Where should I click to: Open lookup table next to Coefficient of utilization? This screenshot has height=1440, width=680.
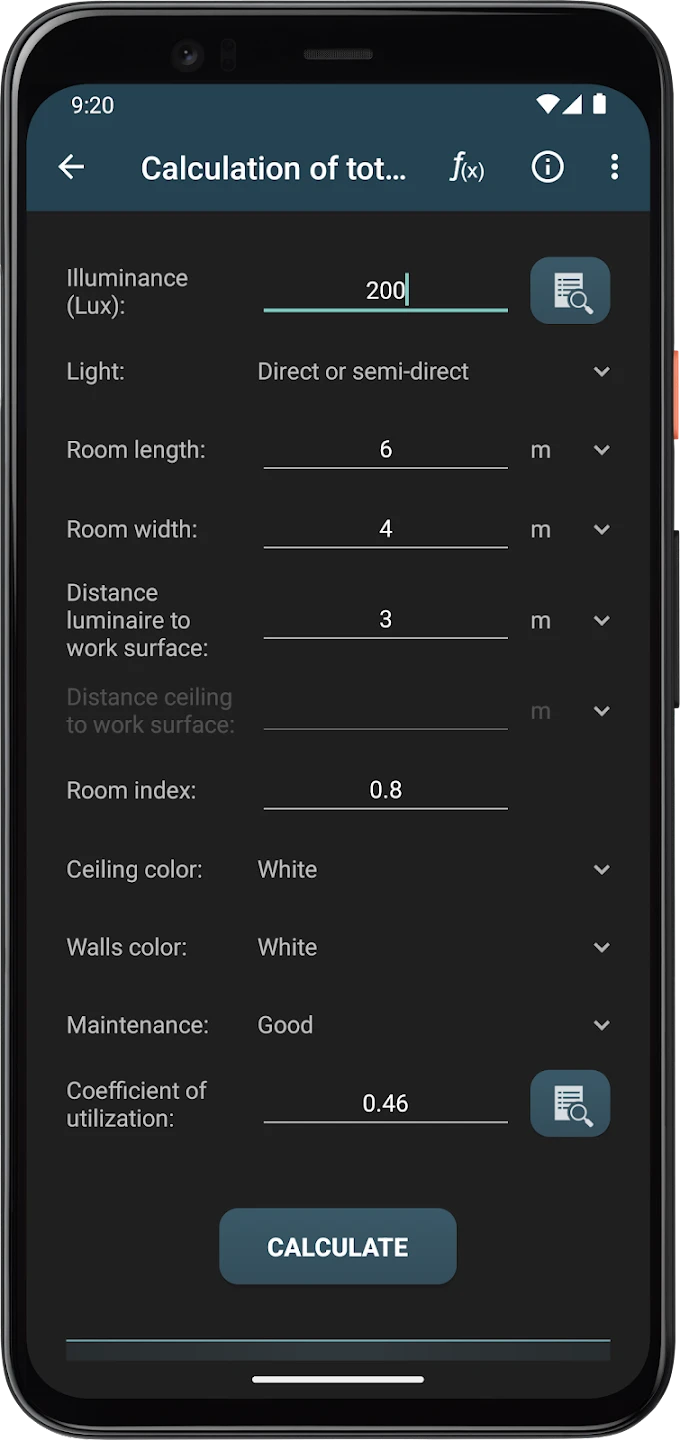570,1103
